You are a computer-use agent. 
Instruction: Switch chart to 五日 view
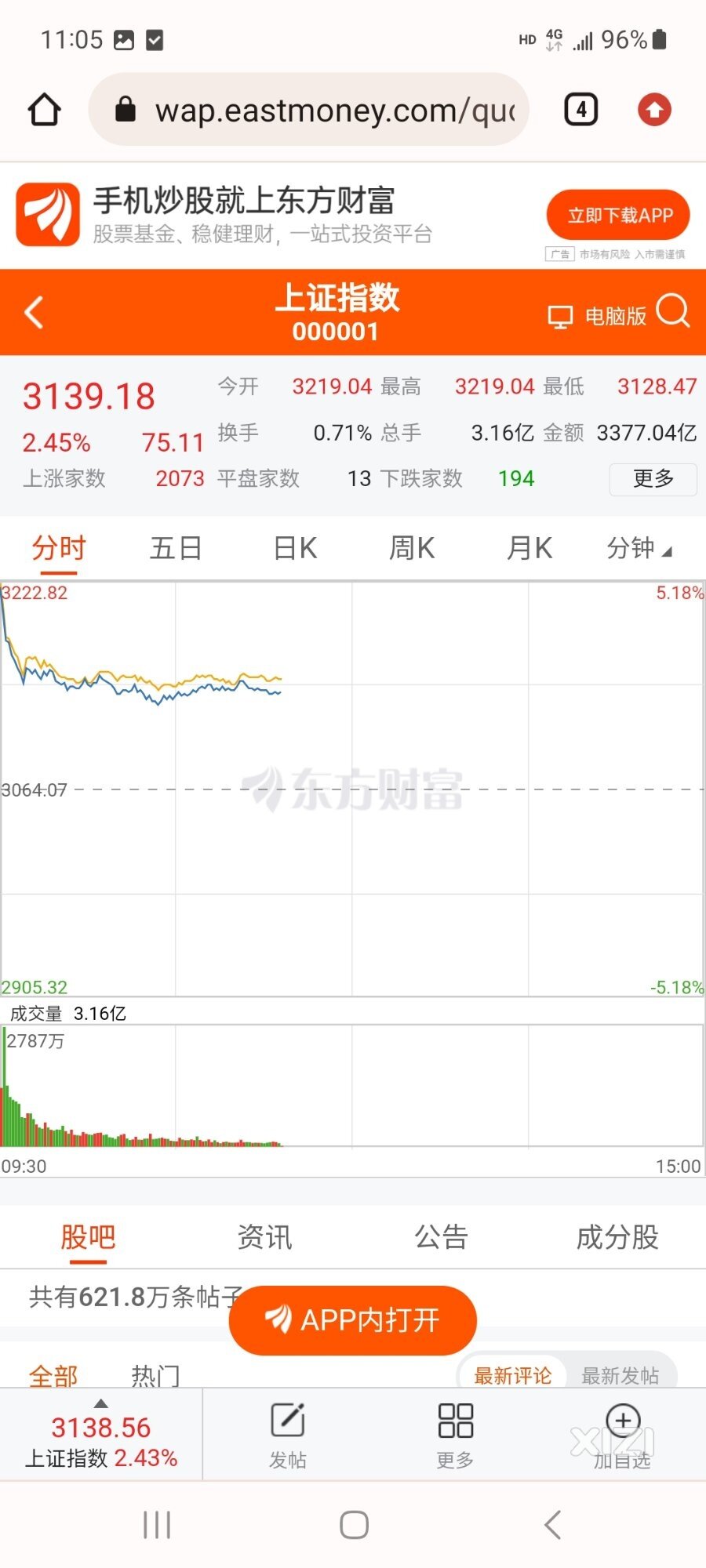[x=176, y=548]
